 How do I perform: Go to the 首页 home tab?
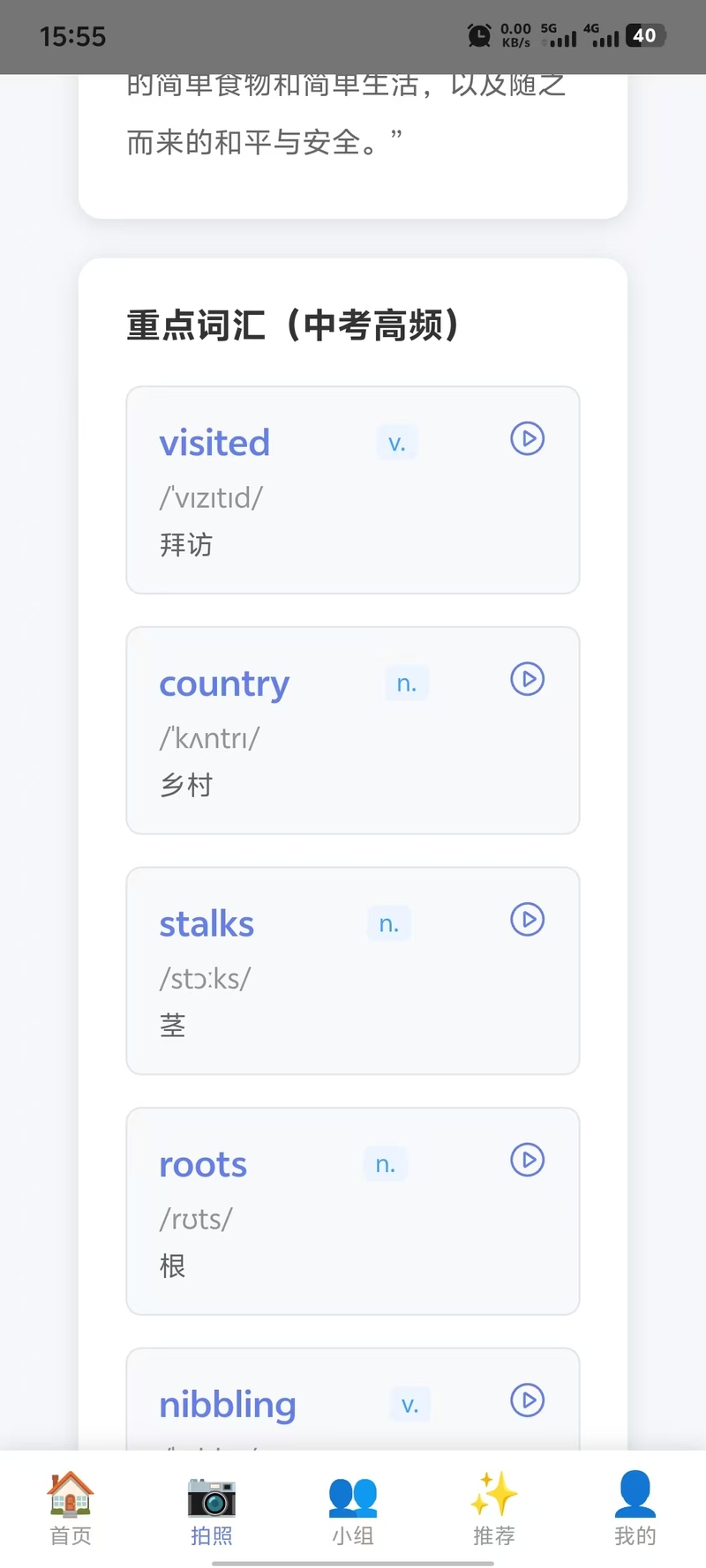click(x=71, y=1509)
